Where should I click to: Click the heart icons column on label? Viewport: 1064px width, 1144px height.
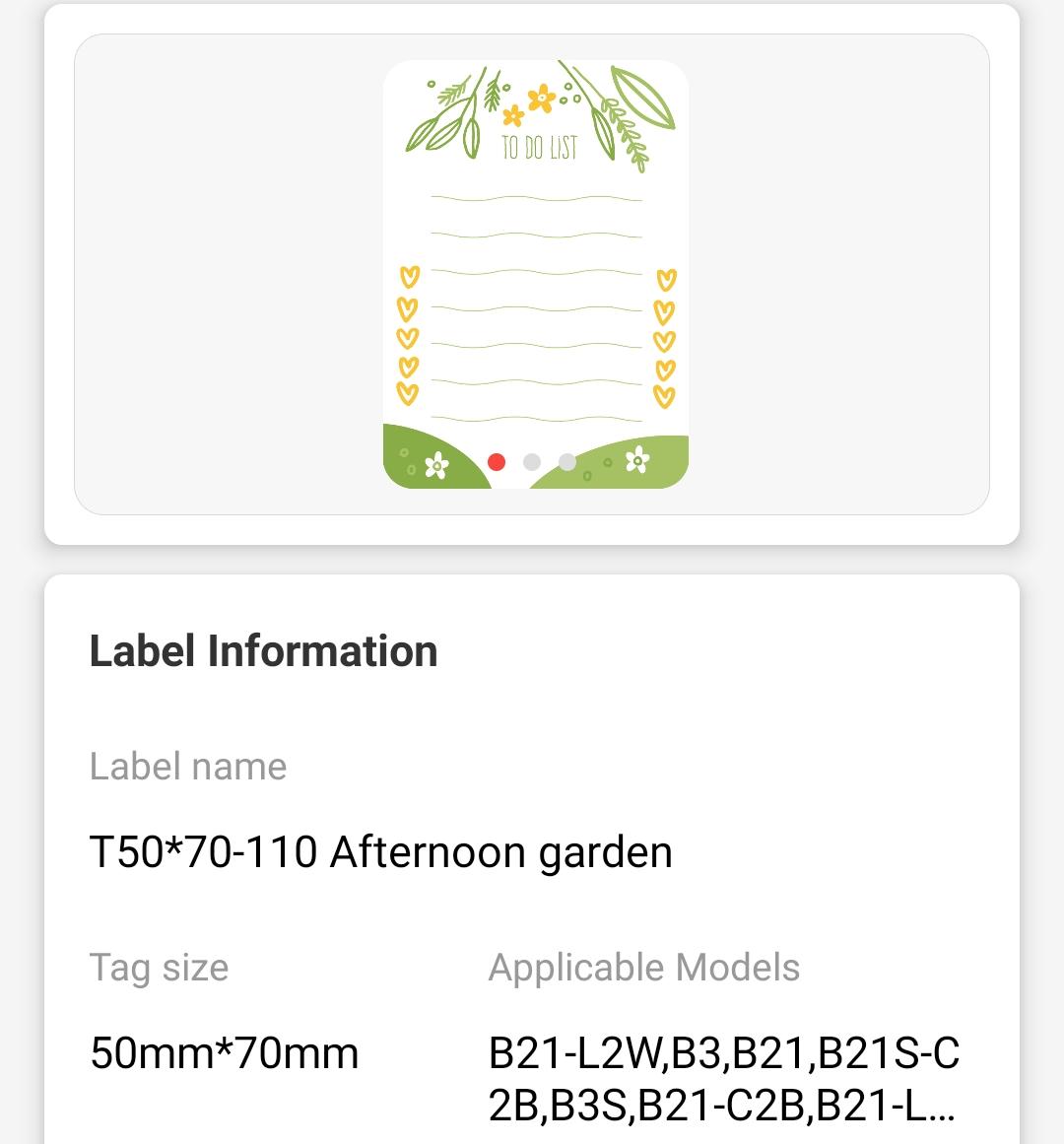coord(408,335)
